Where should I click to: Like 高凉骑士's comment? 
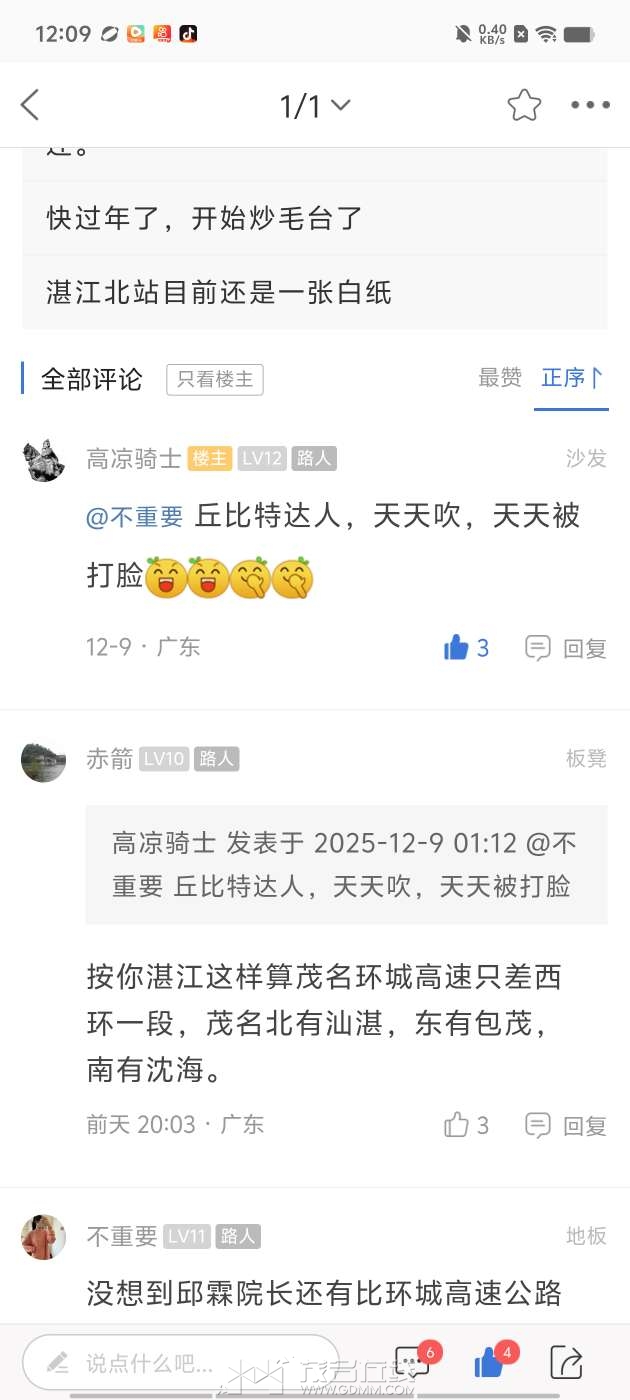(465, 648)
